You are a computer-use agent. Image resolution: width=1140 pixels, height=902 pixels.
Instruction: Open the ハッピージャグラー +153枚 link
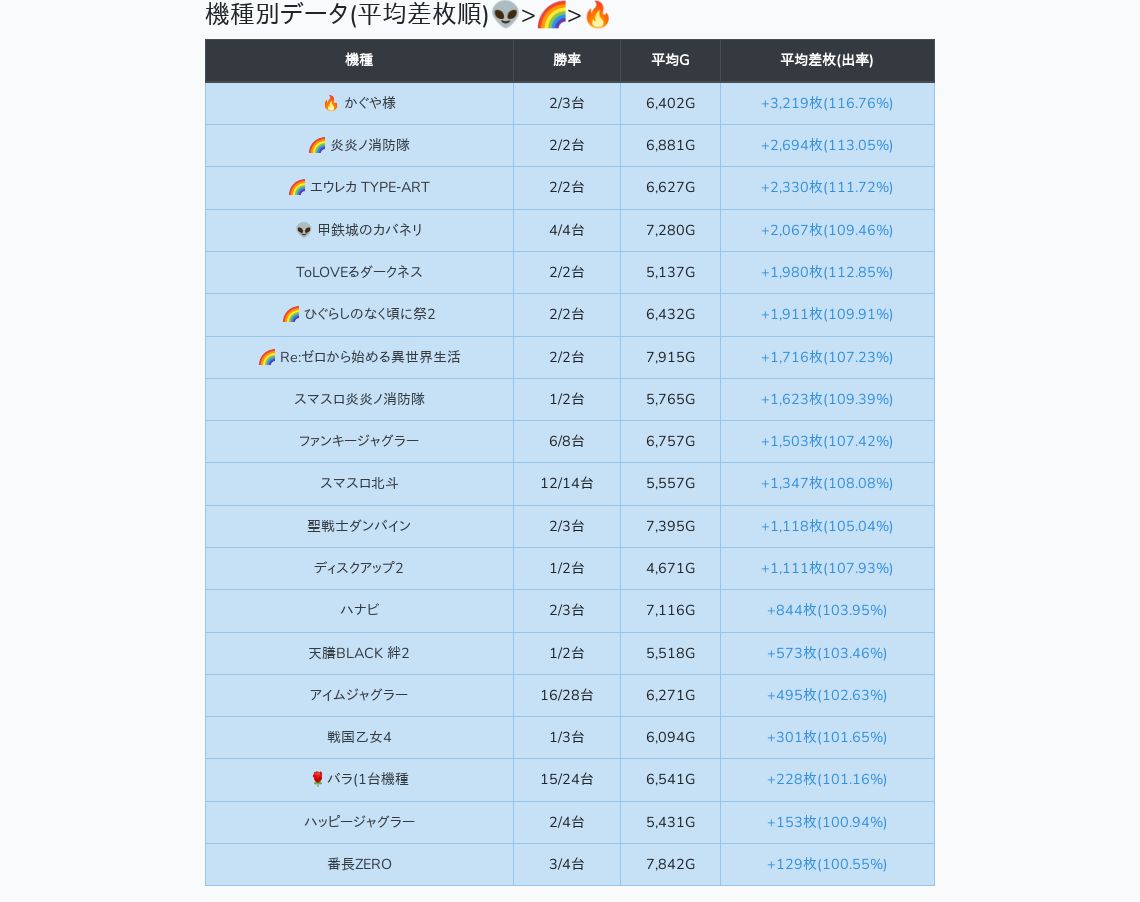pyautogui.click(x=826, y=822)
